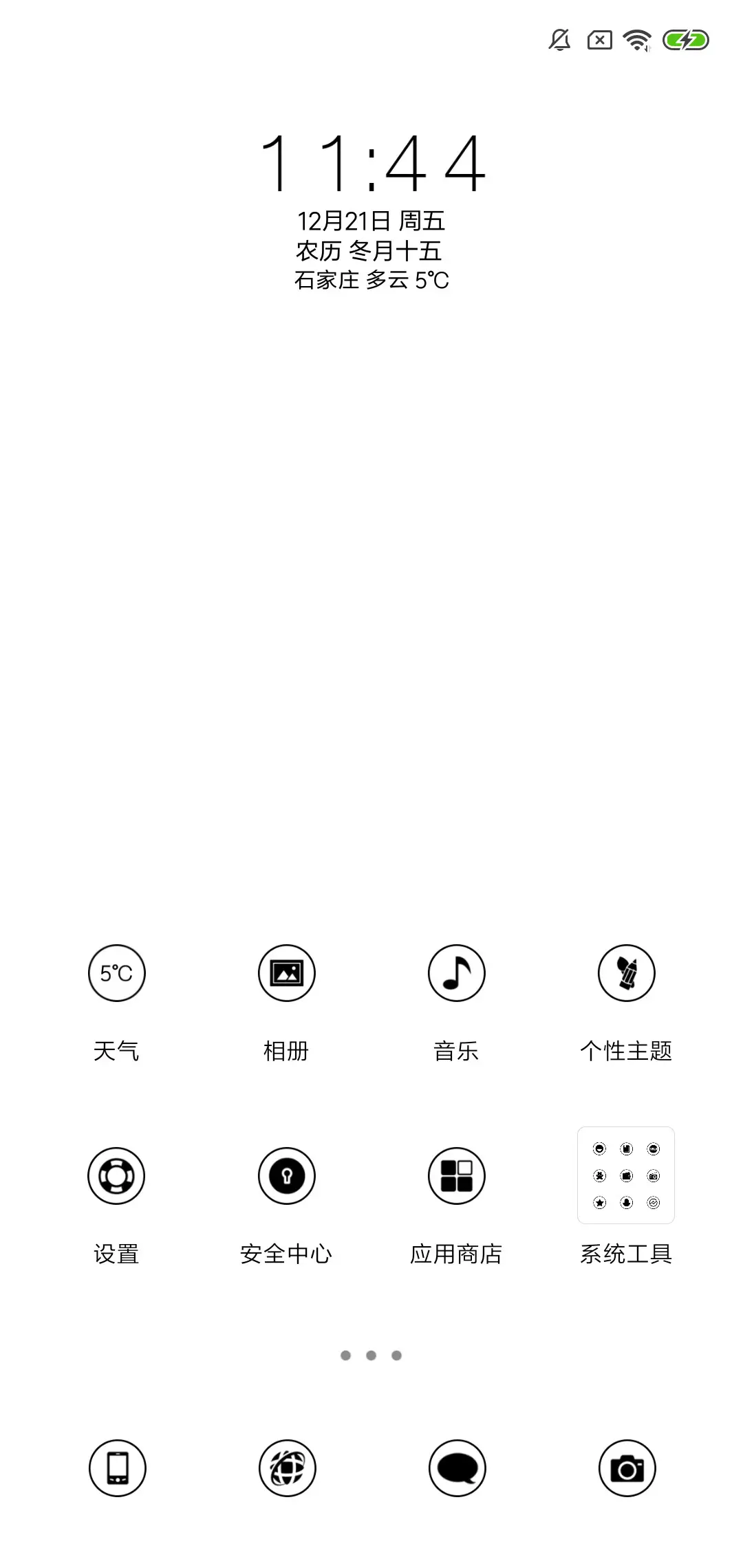Tap the no-SIM status indicator
The image size is (743, 1568).
point(598,41)
